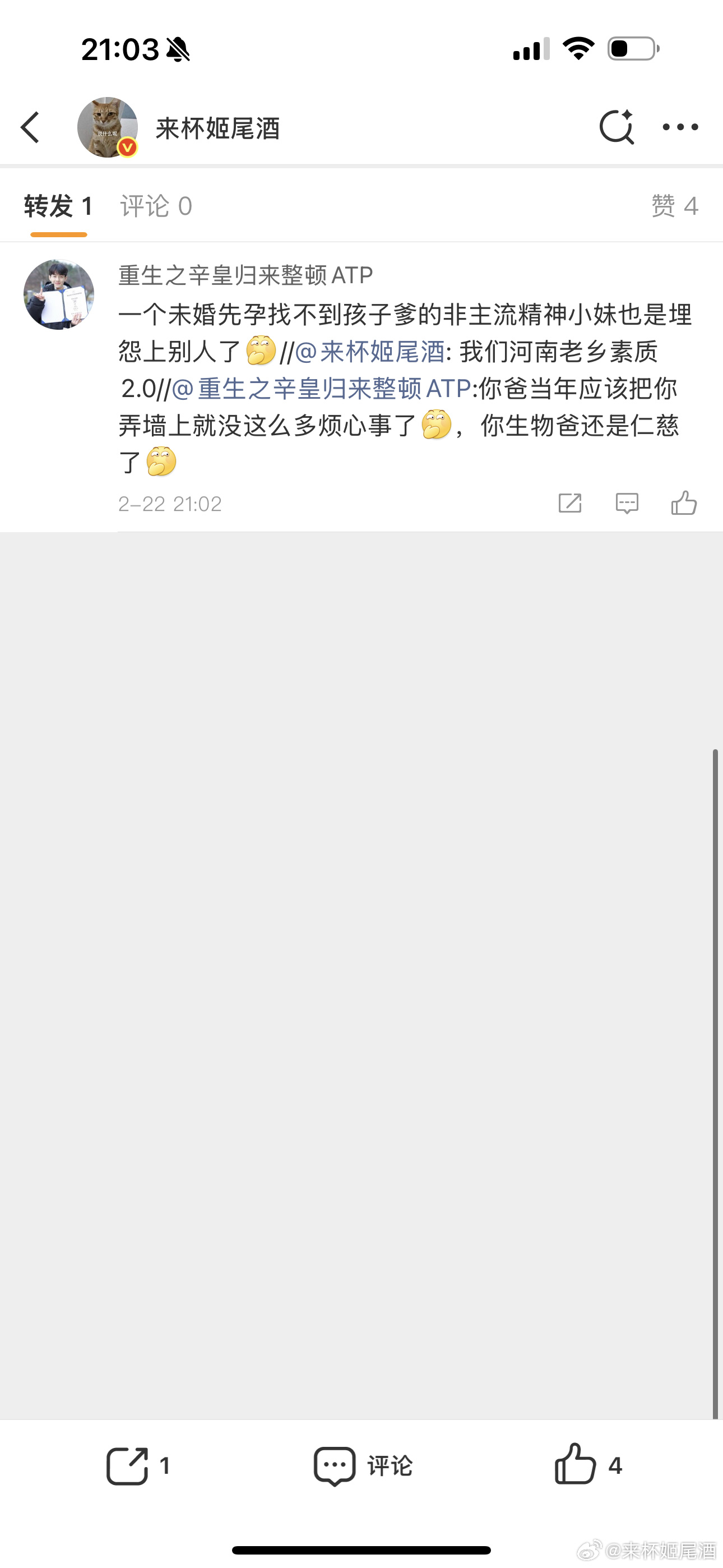This screenshot has width=723, height=1568.
Task: Open 来杯姬尾酒's profile avatar in the header
Action: (107, 128)
